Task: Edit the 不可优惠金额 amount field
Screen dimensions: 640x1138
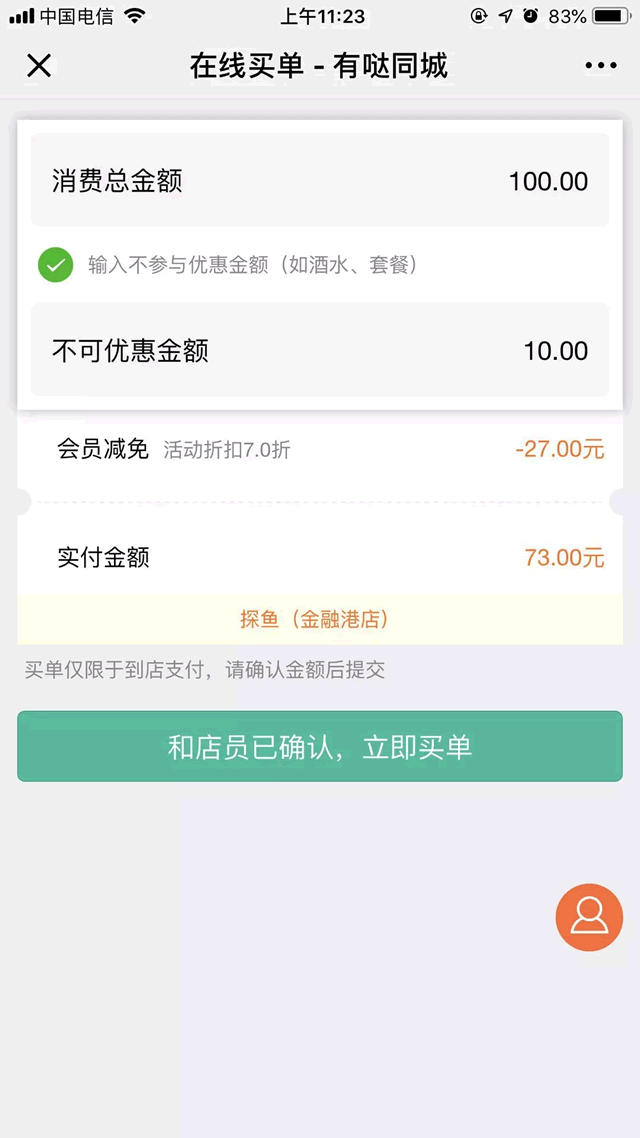Action: click(320, 351)
